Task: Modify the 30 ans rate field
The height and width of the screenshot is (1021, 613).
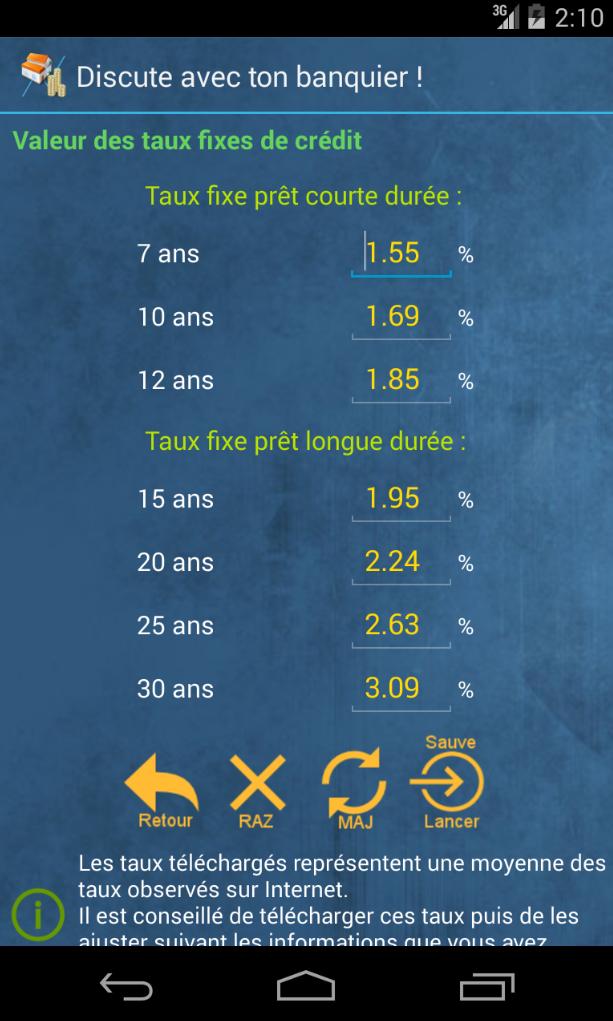Action: click(x=400, y=689)
